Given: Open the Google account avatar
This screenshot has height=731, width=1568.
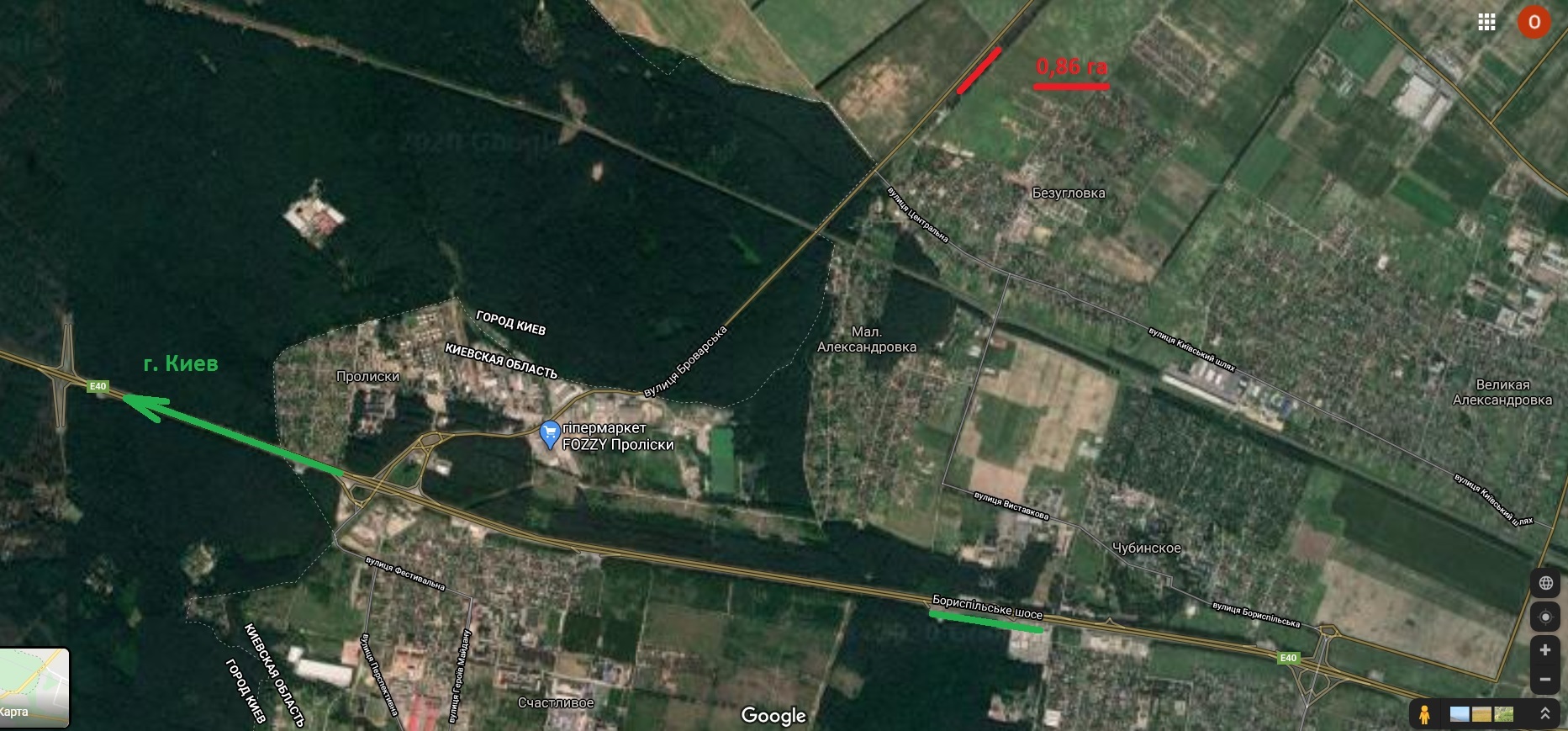Looking at the screenshot, I should [x=1534, y=23].
